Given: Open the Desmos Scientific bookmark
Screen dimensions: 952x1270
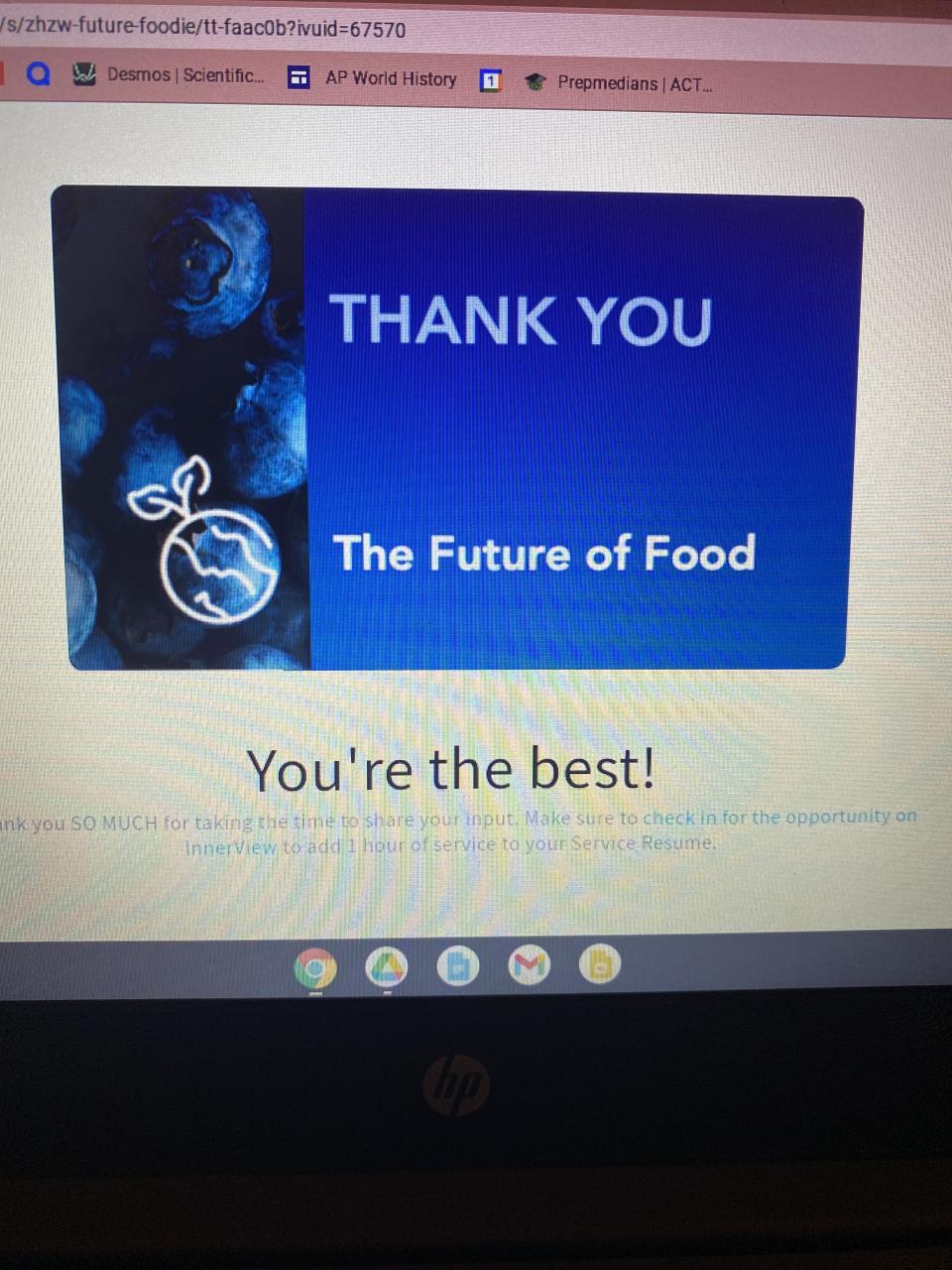Looking at the screenshot, I should (170, 74).
